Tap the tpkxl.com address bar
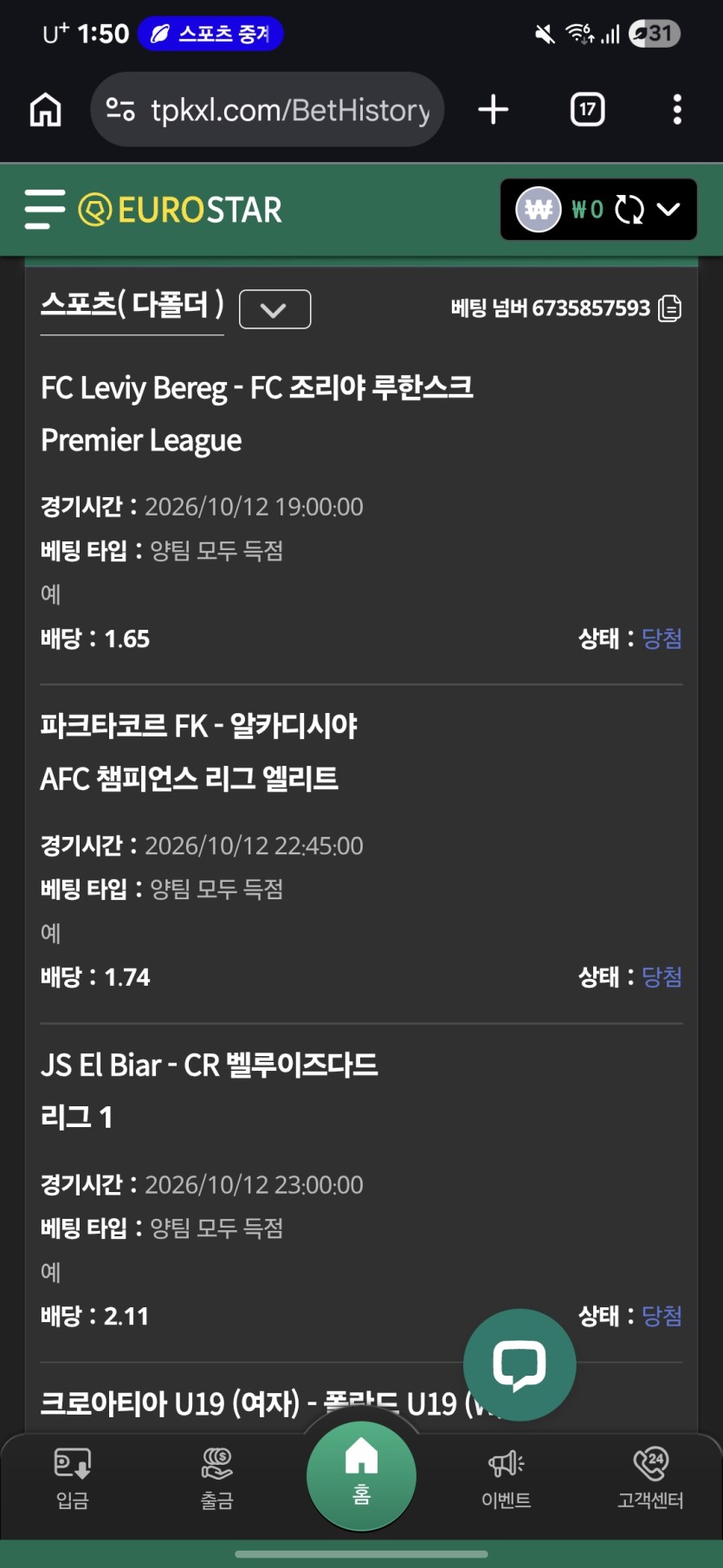723x1568 pixels. pyautogui.click(x=268, y=110)
